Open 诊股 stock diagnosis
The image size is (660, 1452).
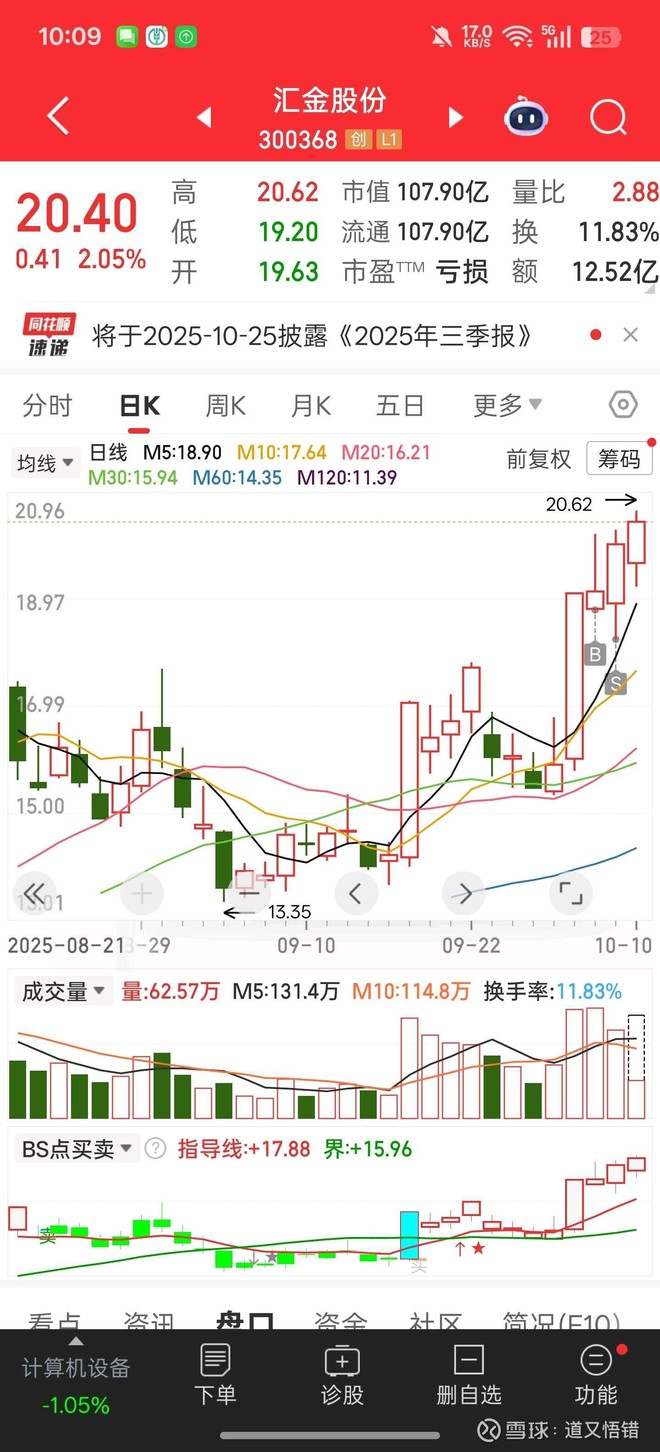[x=342, y=1375]
